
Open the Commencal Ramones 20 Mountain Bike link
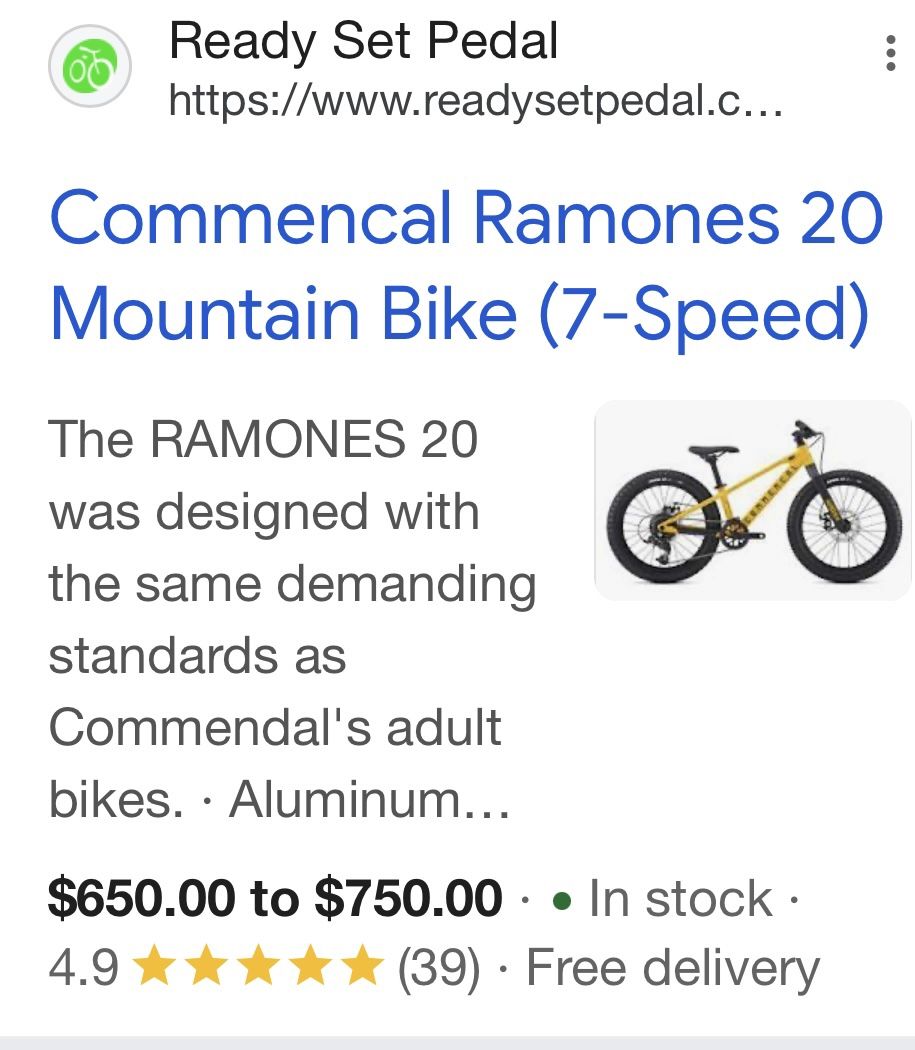[466, 265]
